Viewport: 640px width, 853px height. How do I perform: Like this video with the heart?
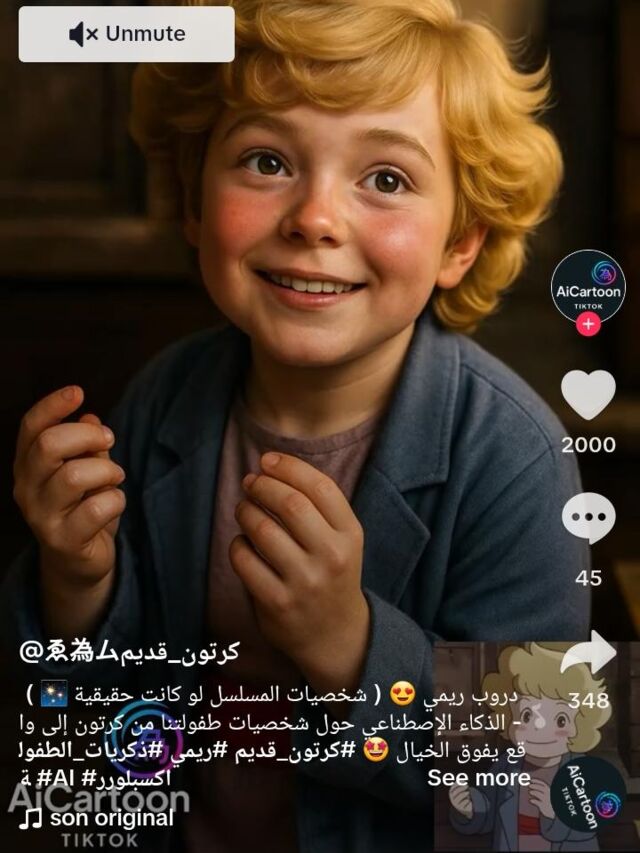pyautogui.click(x=588, y=395)
